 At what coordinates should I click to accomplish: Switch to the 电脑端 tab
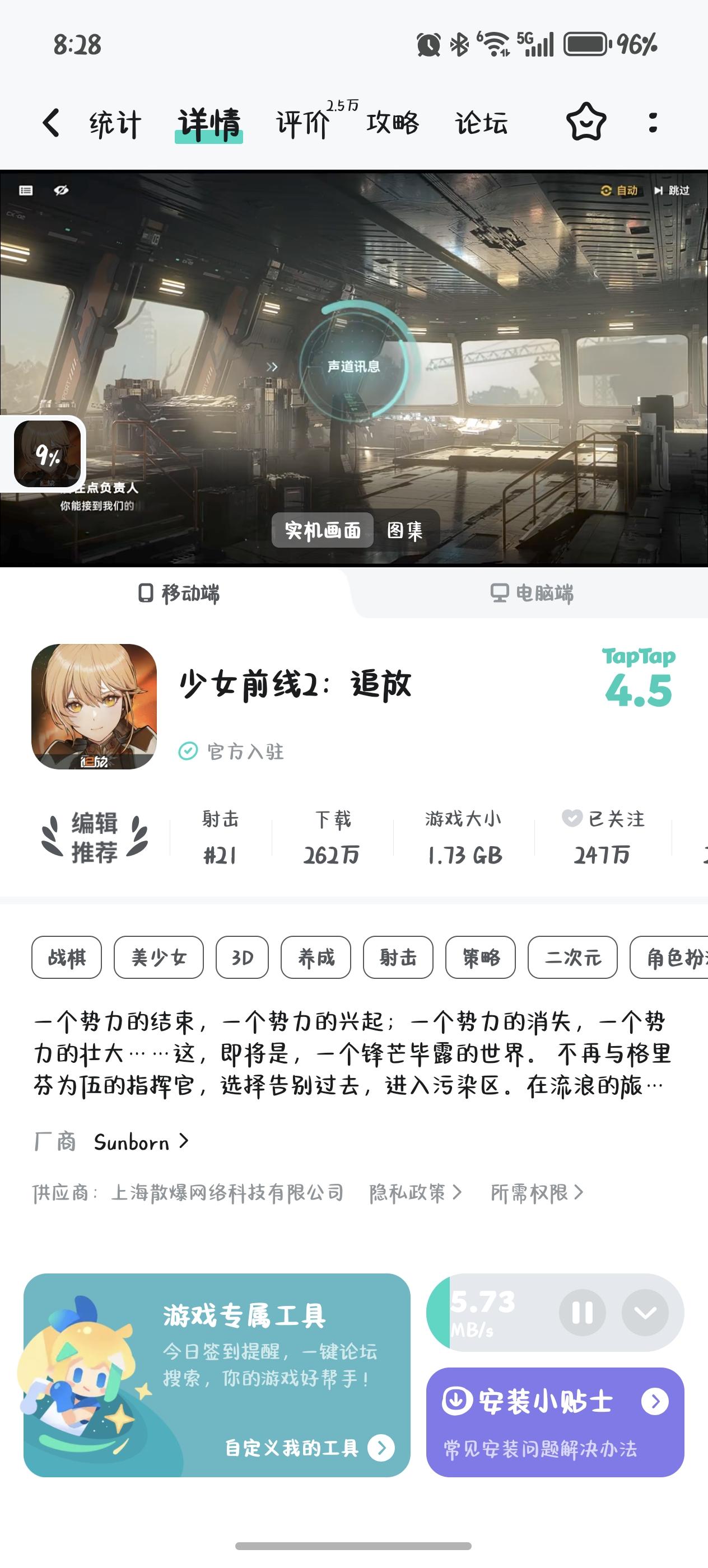[532, 595]
